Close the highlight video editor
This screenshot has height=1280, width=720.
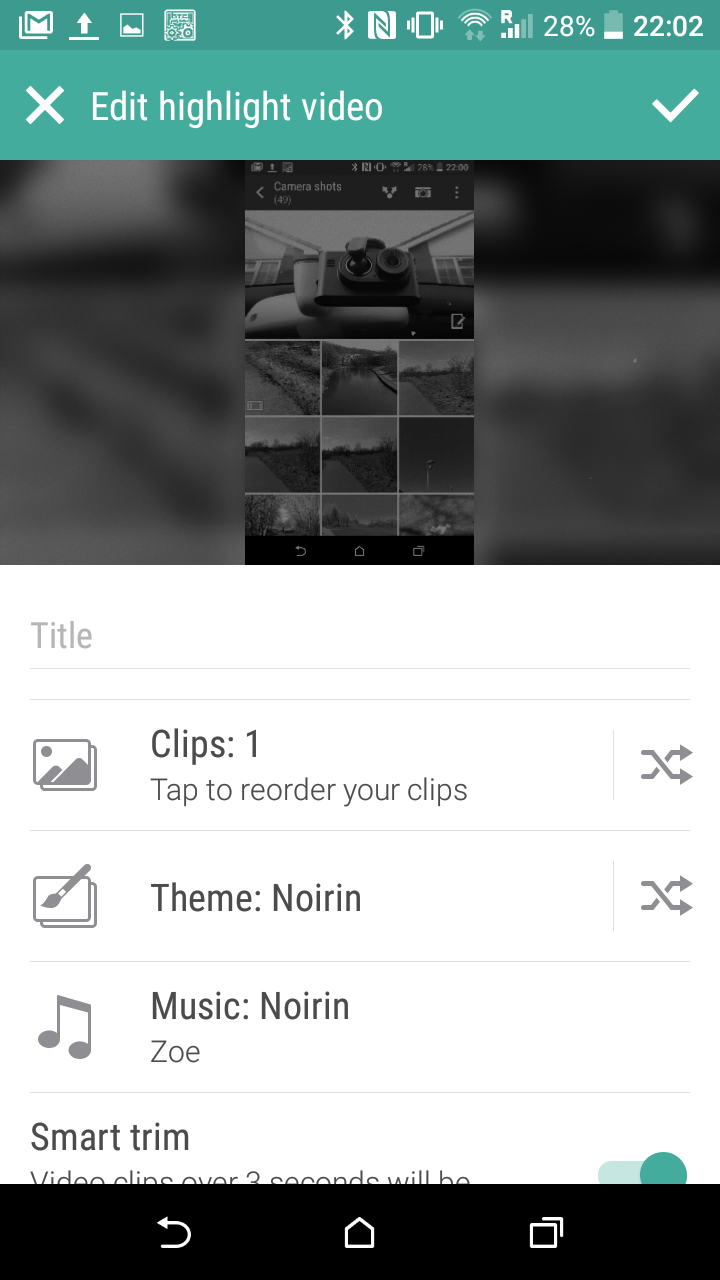[45, 106]
